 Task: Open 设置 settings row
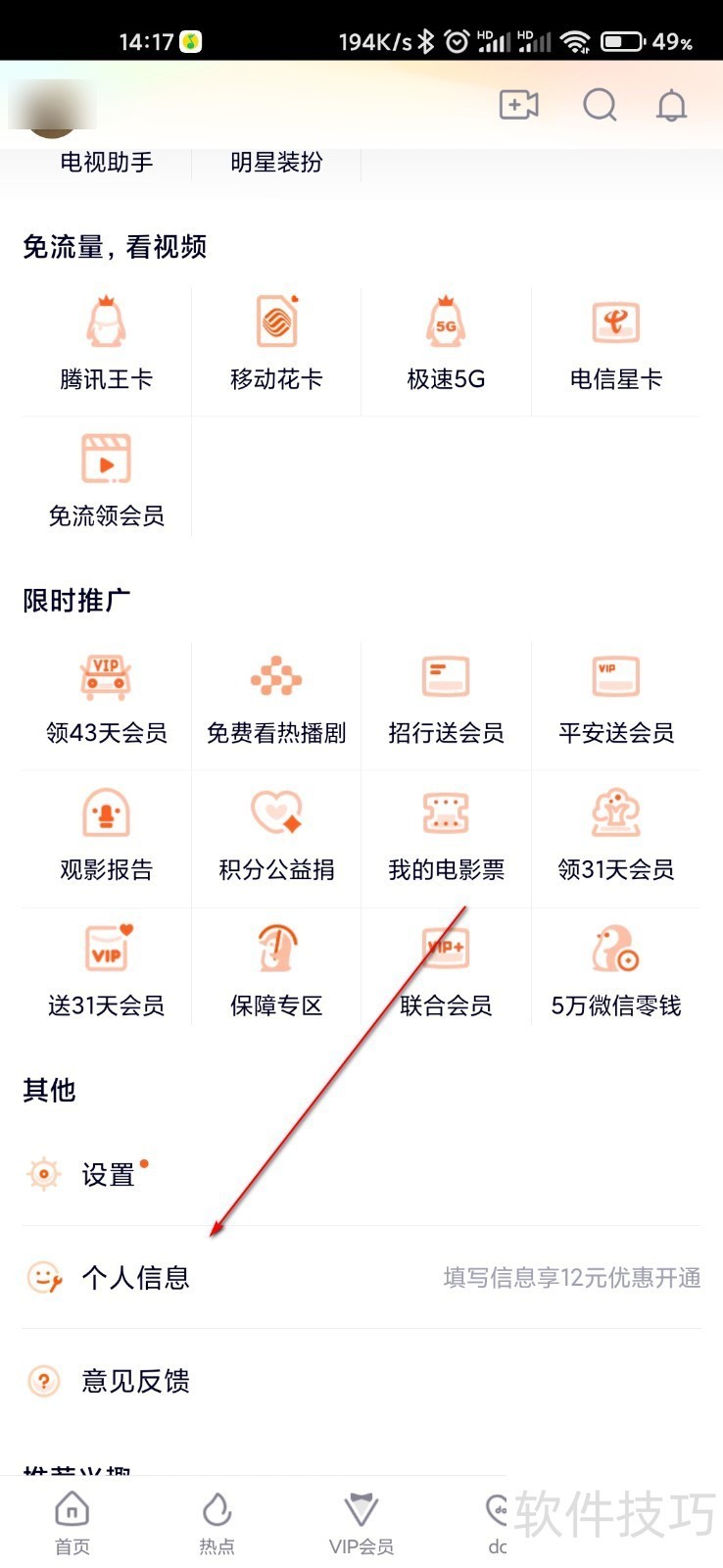(x=108, y=1174)
